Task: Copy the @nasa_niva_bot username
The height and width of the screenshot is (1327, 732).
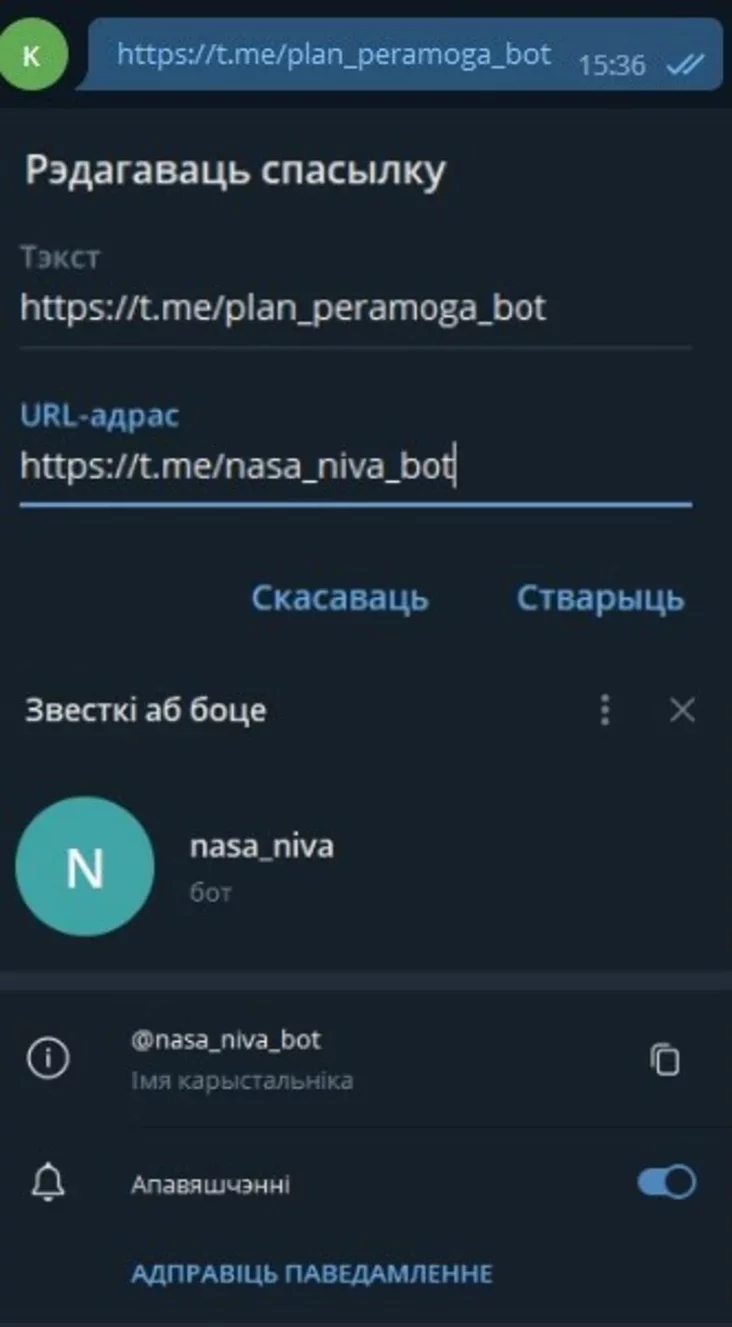Action: [x=665, y=1059]
